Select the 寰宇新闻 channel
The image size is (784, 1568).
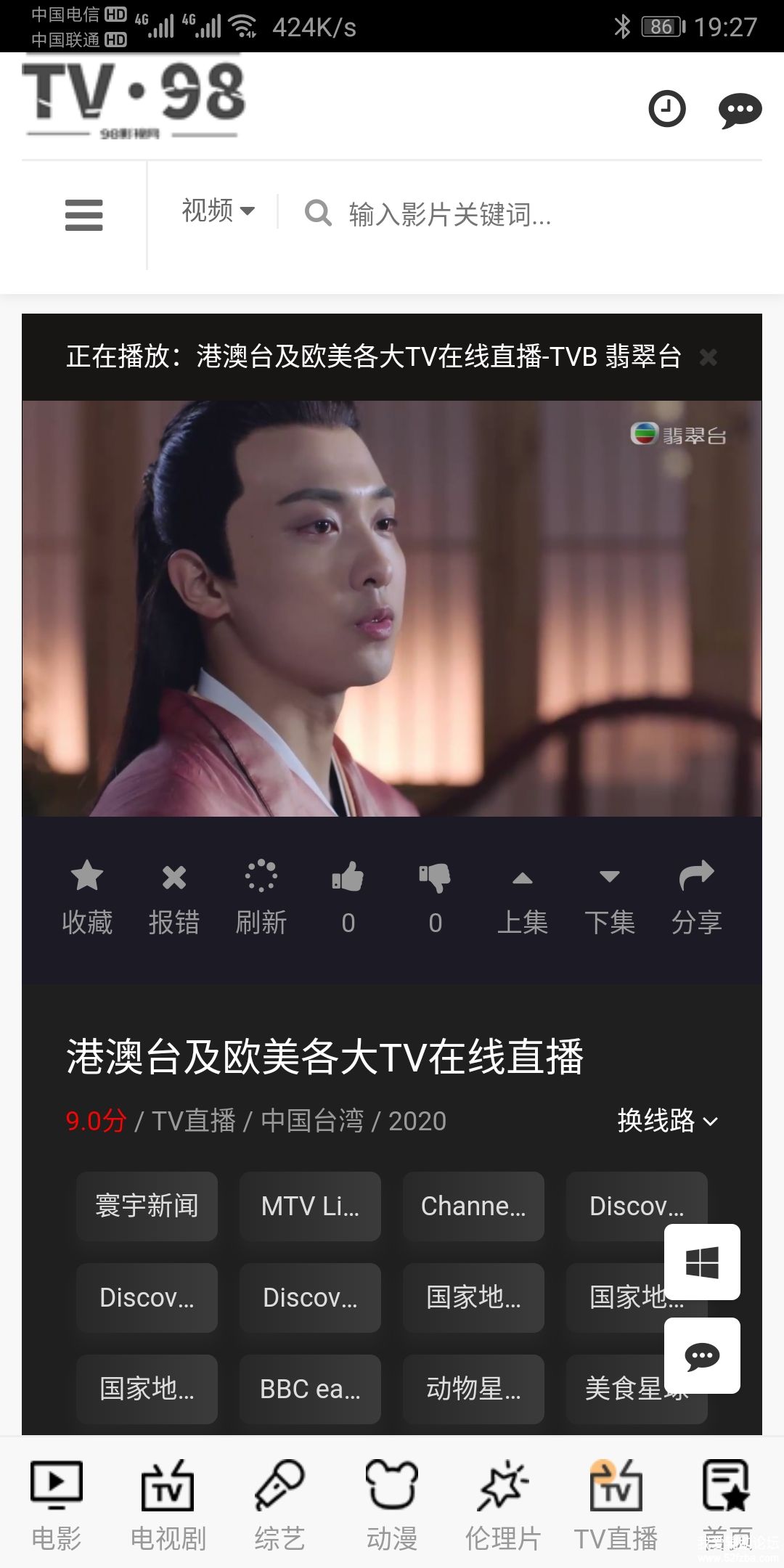[x=147, y=1206]
